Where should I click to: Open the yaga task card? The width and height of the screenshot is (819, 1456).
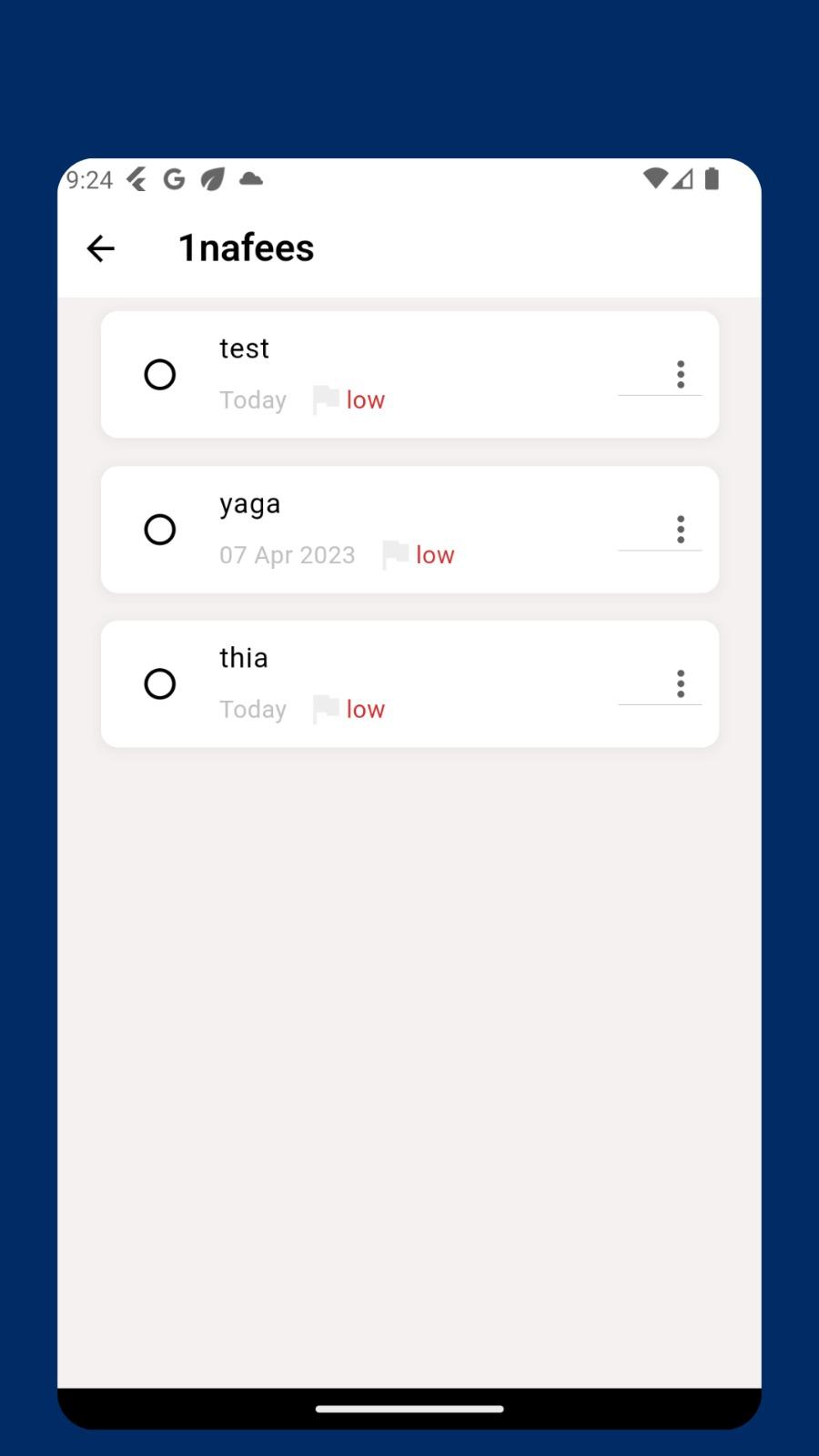[x=409, y=529]
